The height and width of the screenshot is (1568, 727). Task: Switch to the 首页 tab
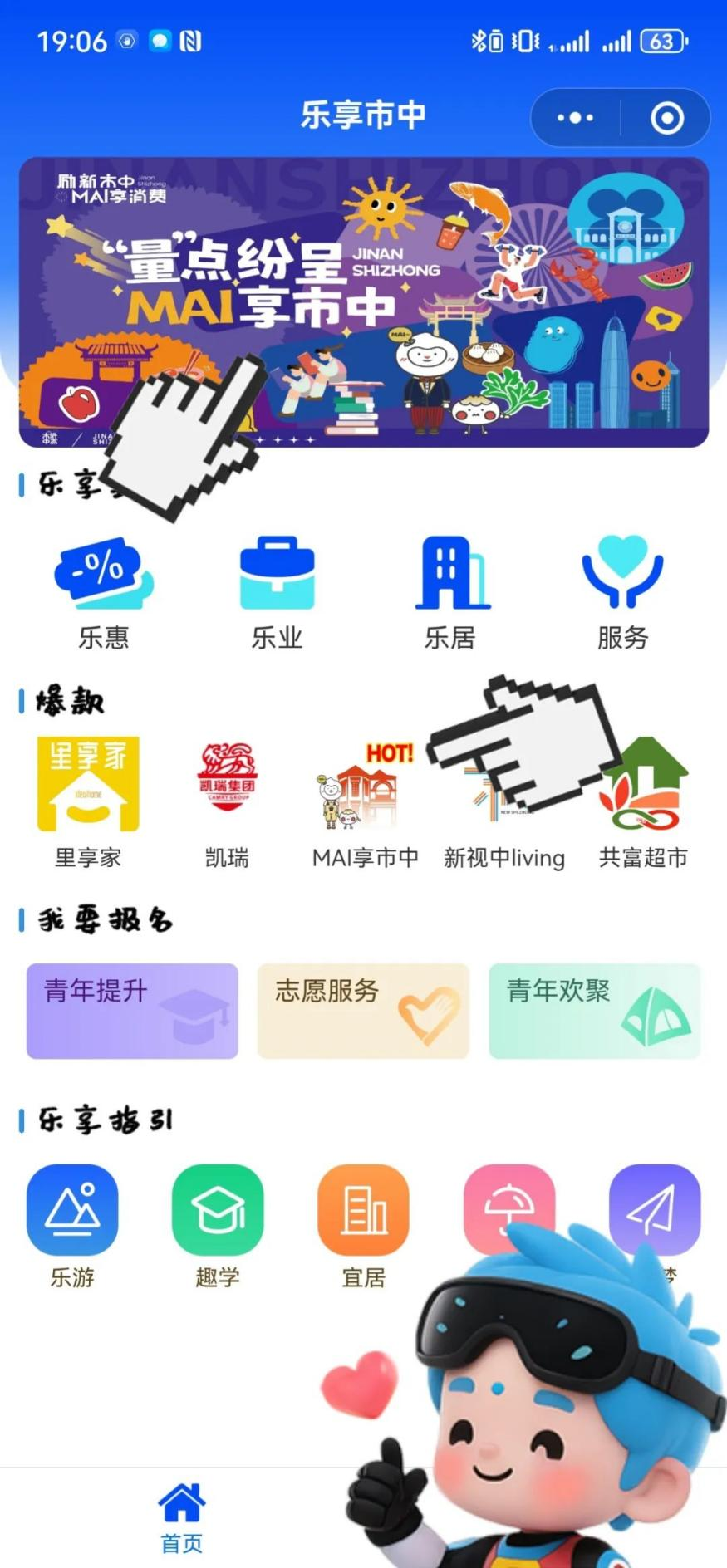click(x=181, y=1517)
